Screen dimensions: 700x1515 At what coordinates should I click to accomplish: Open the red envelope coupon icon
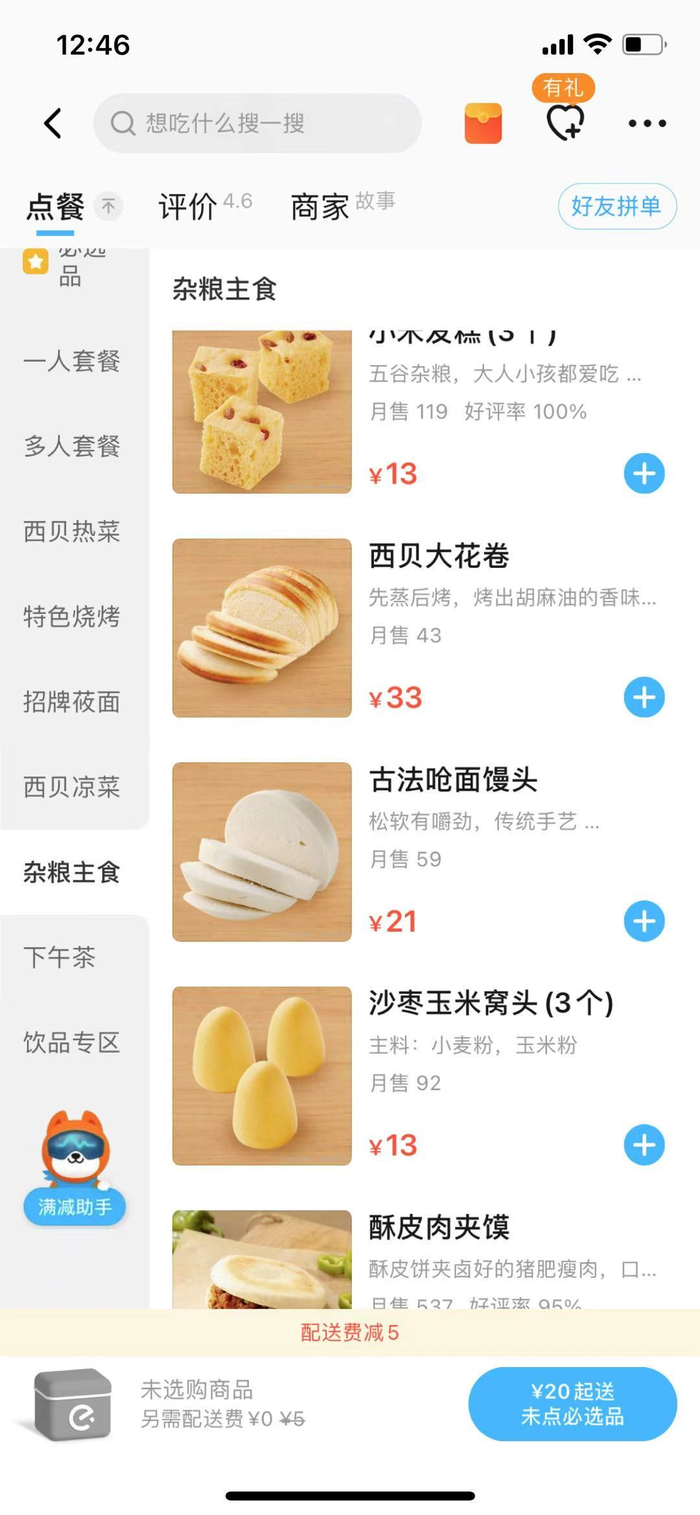point(483,124)
